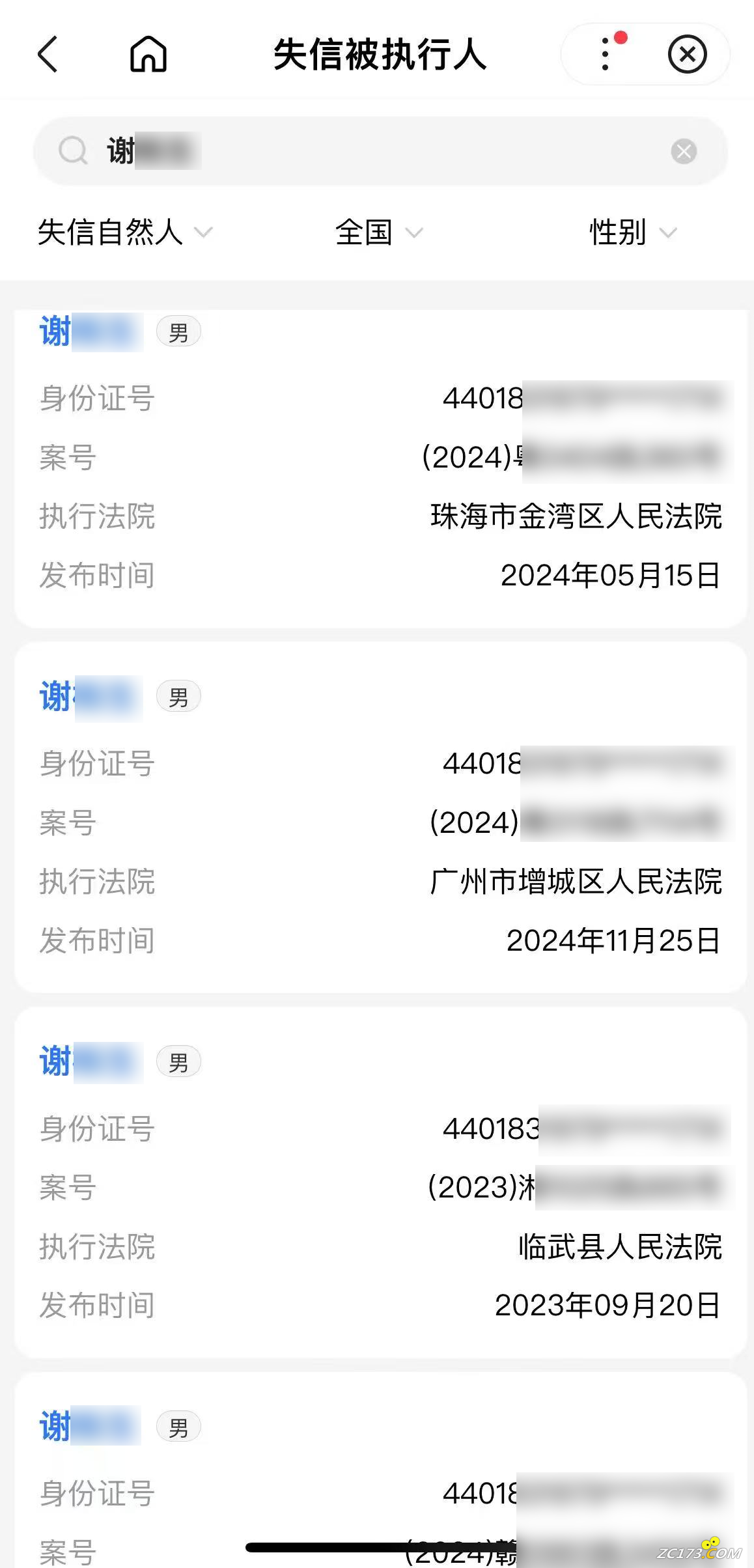View the 广州市增城区人民法院 record
754x1568 pixels.
(x=380, y=817)
